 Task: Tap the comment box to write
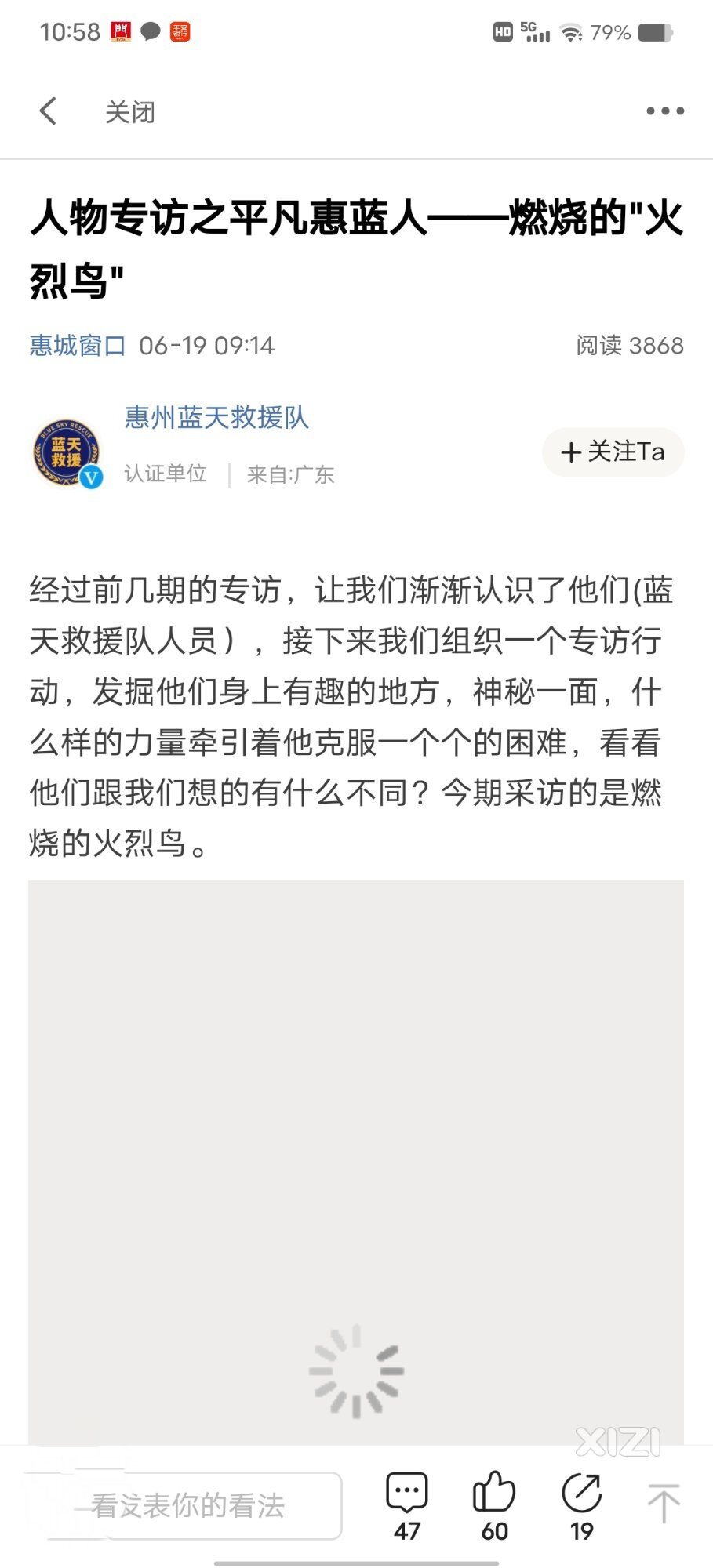(188, 1505)
